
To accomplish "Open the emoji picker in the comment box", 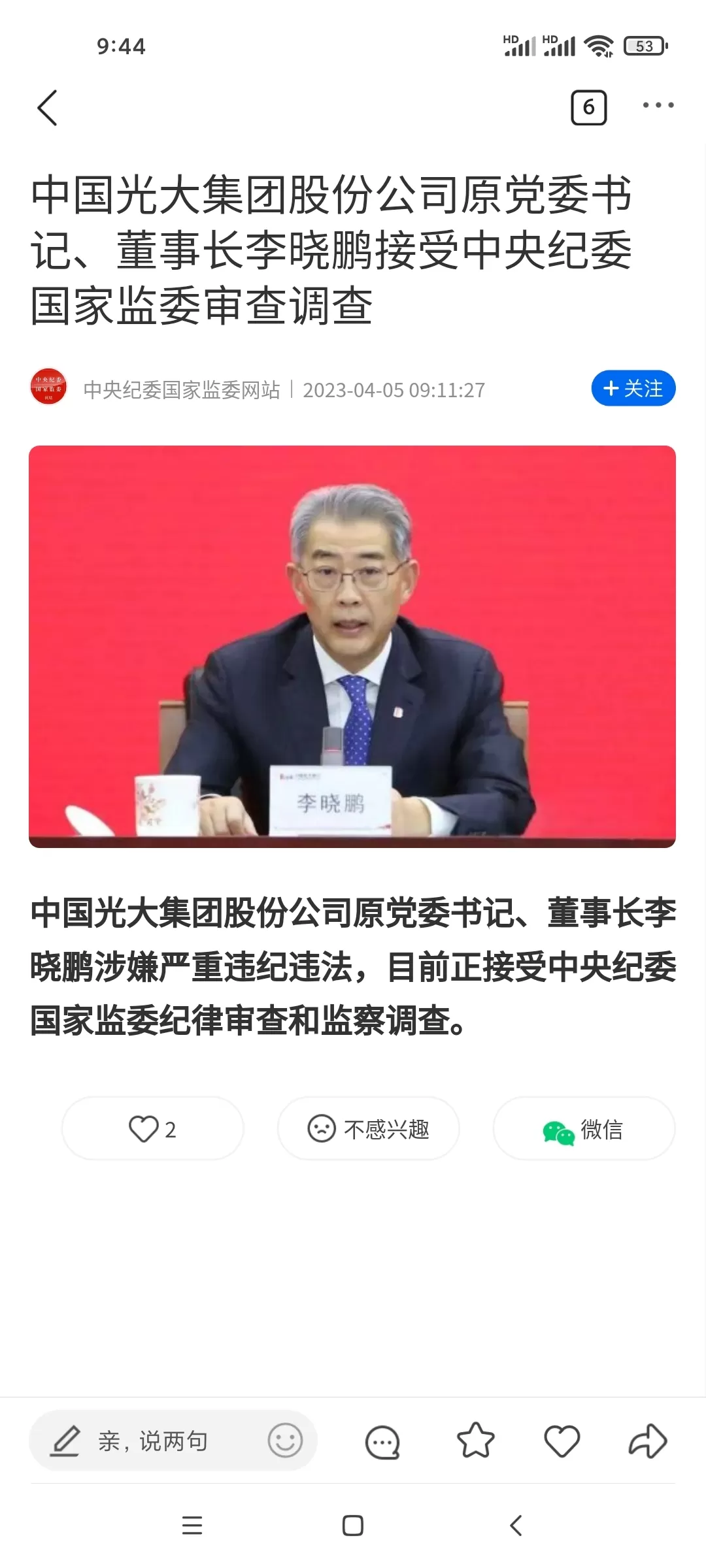I will 285,1441.
